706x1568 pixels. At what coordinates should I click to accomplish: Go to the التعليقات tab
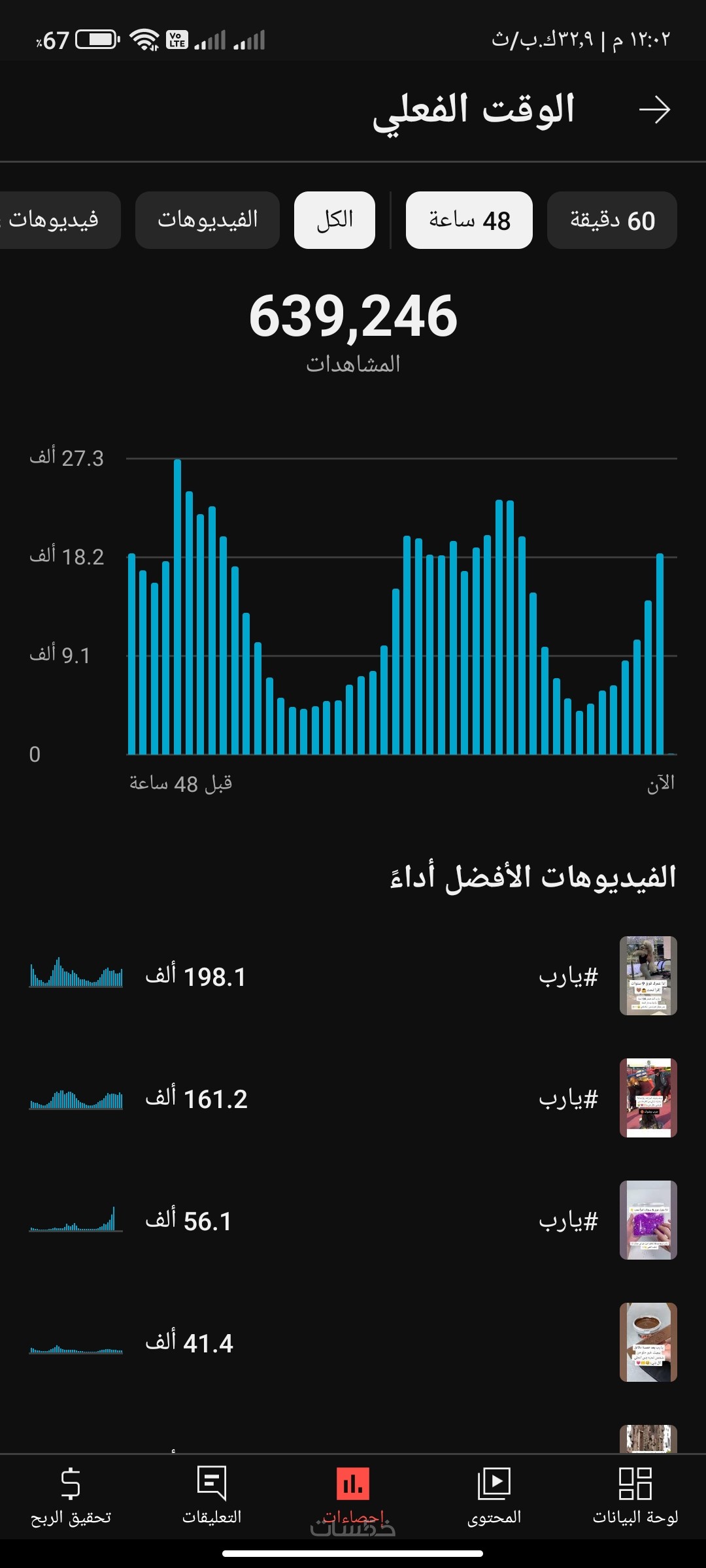point(212,1495)
